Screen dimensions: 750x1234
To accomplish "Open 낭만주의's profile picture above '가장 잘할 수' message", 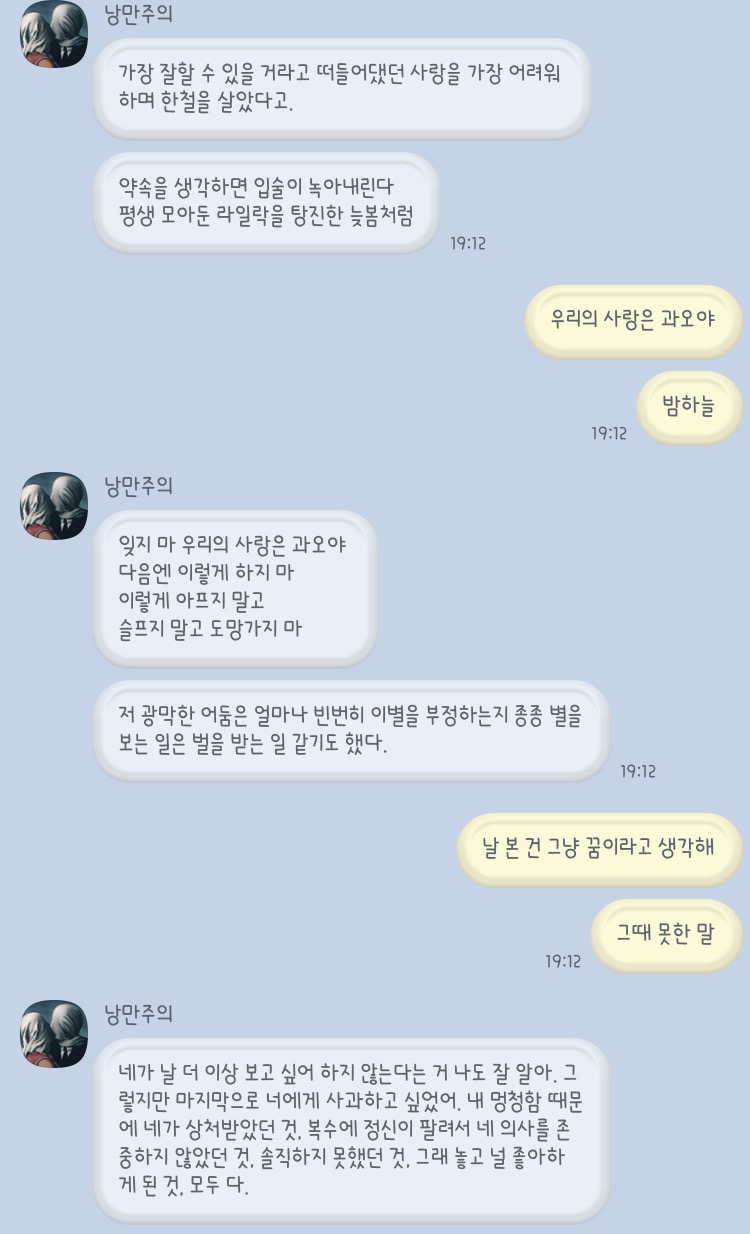I will 54,34.
